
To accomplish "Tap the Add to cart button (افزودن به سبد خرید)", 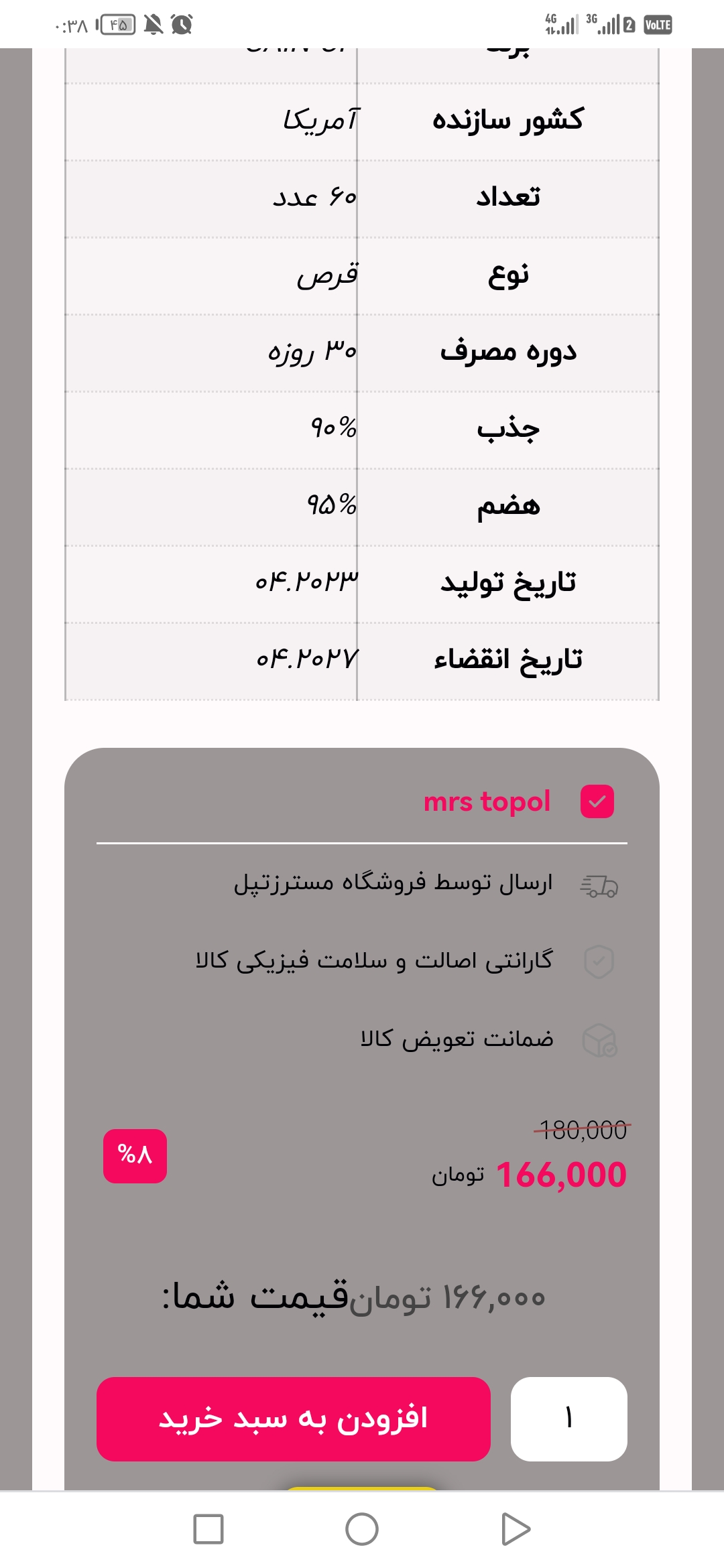I will pyautogui.click(x=294, y=1419).
